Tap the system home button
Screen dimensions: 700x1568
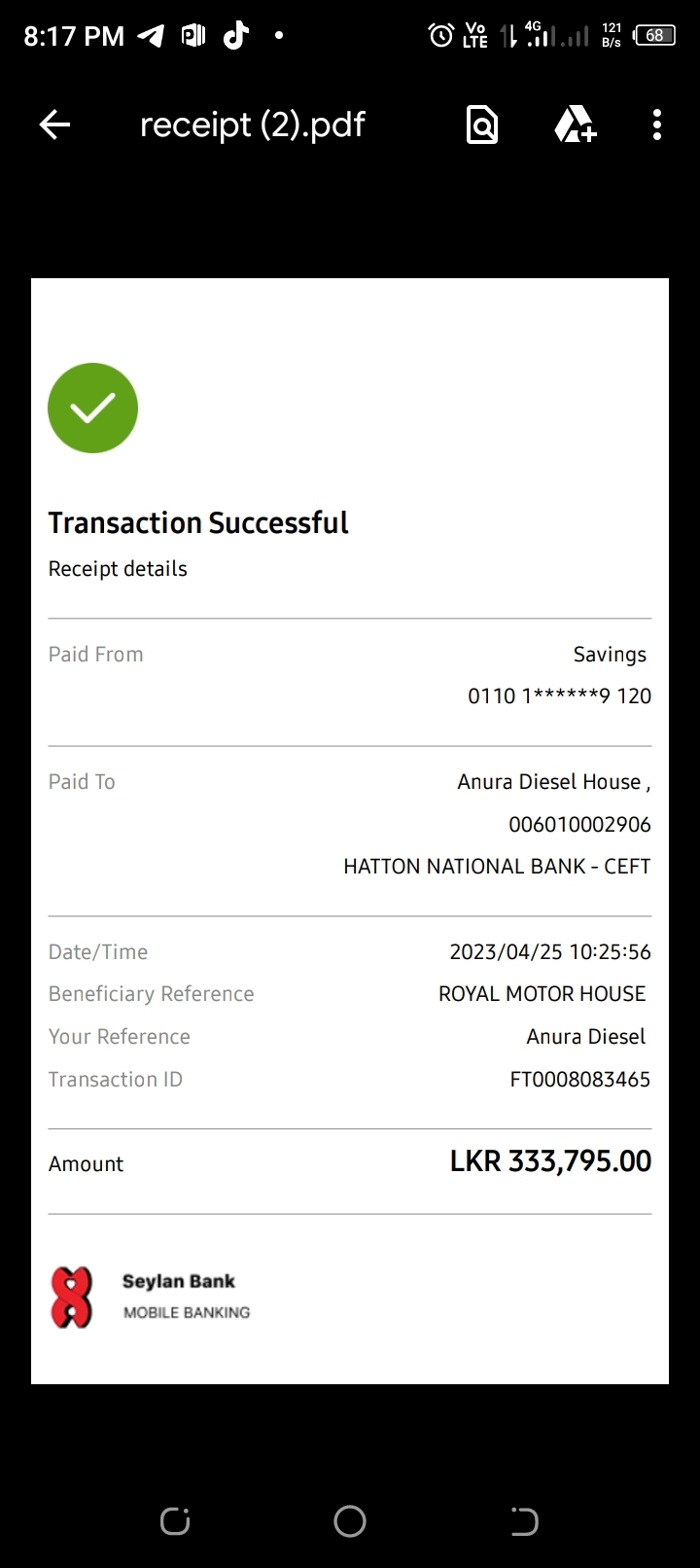pos(350,1521)
